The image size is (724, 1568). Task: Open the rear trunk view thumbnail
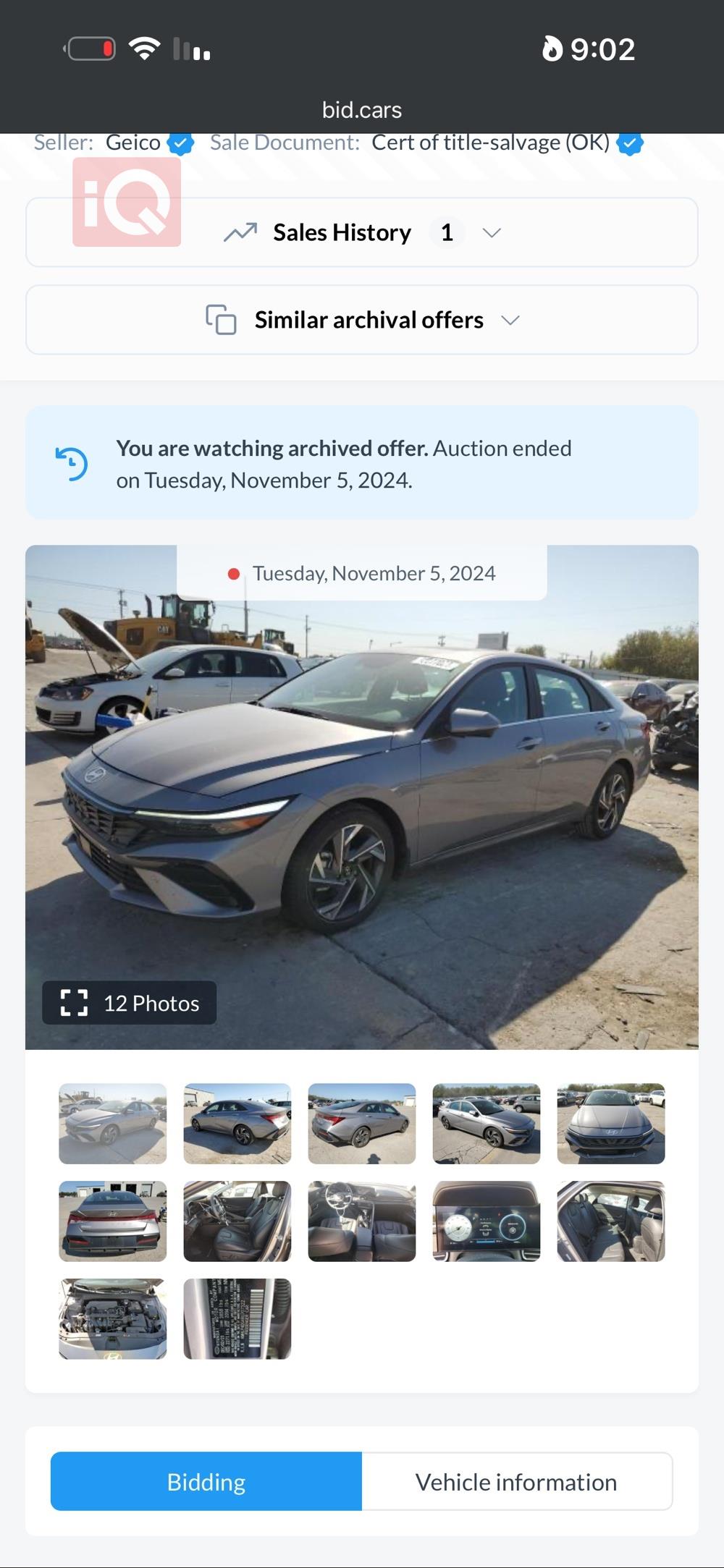pyautogui.click(x=113, y=1221)
